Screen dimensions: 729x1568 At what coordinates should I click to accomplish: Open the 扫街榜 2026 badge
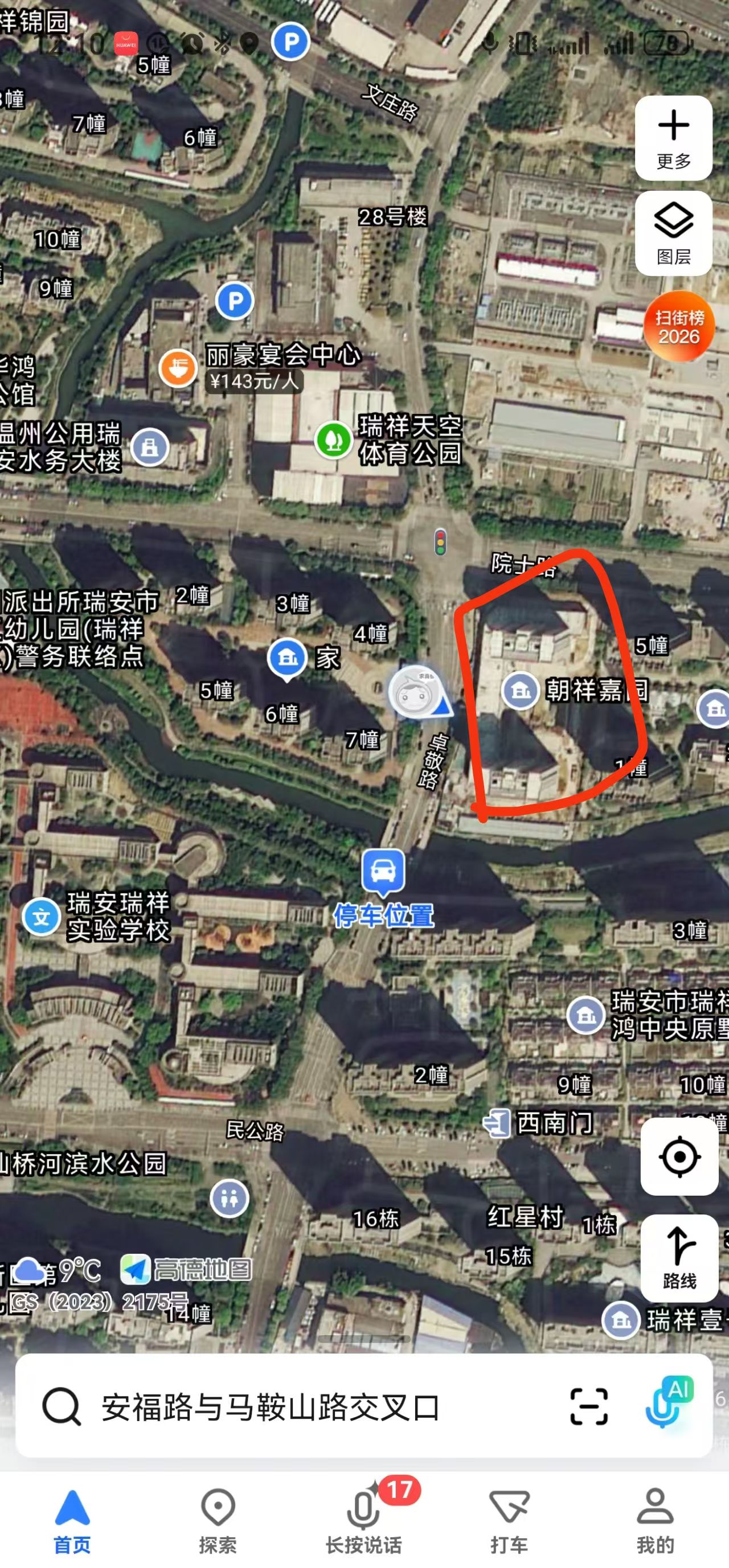coord(679,327)
